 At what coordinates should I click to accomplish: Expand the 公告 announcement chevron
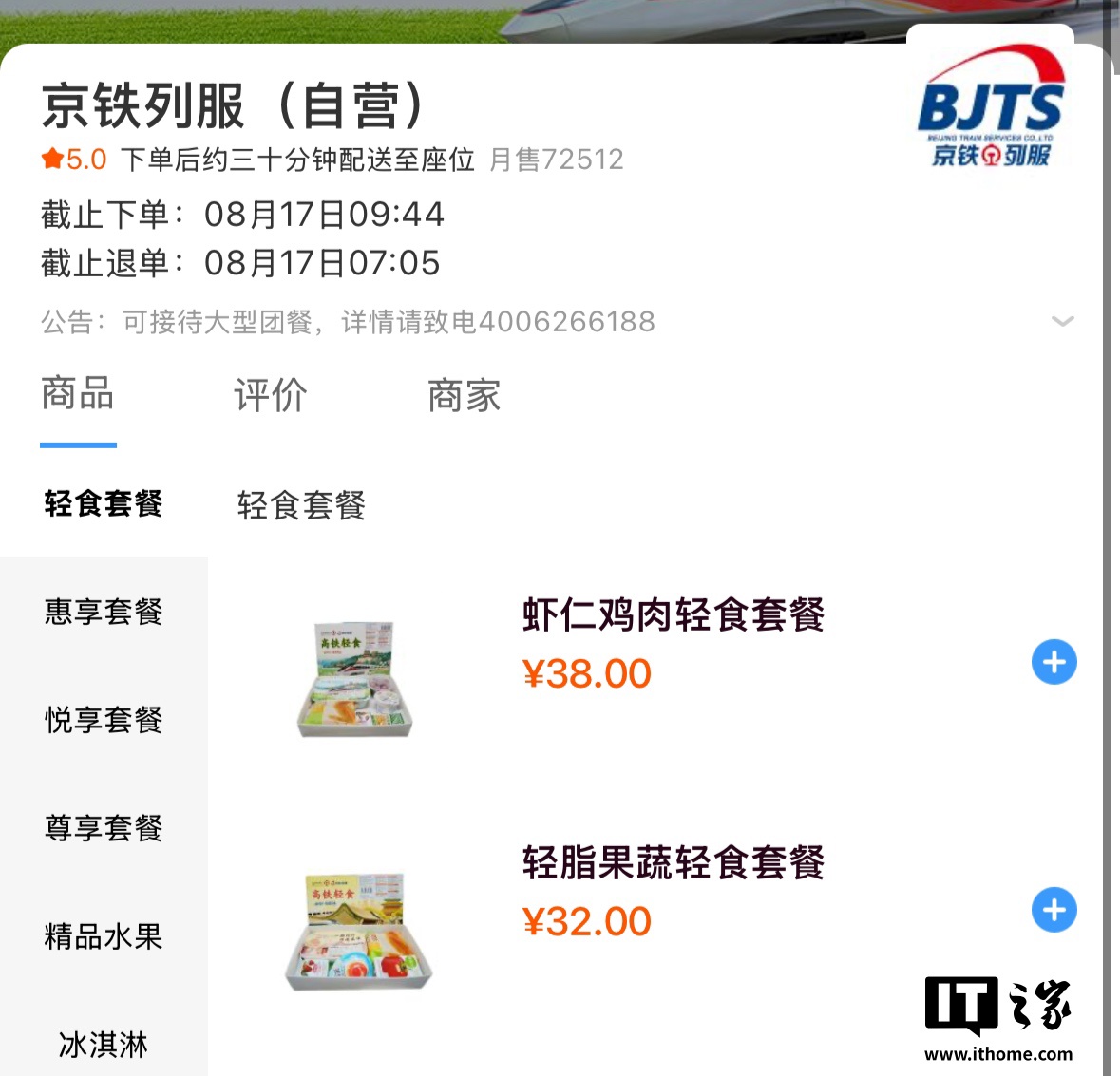tap(1062, 321)
